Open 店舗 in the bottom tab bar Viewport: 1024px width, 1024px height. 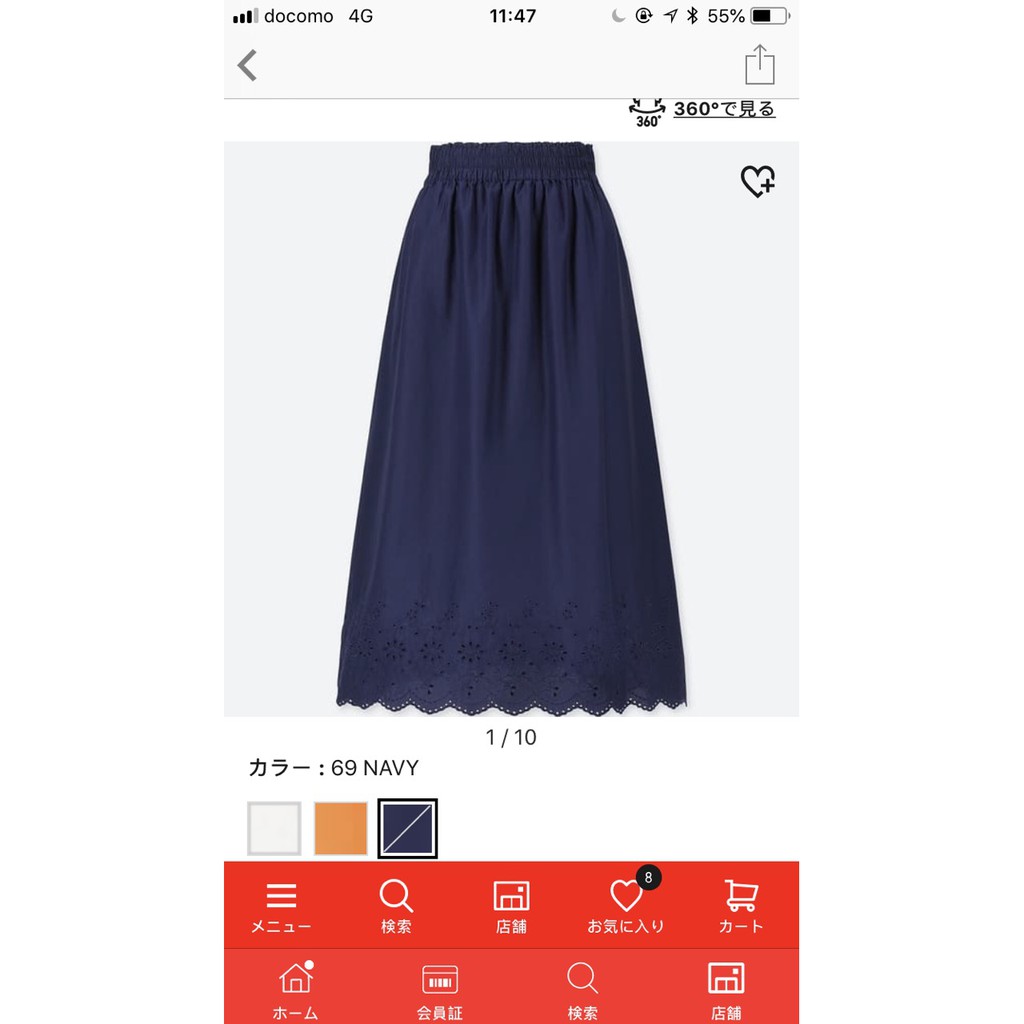click(726, 991)
